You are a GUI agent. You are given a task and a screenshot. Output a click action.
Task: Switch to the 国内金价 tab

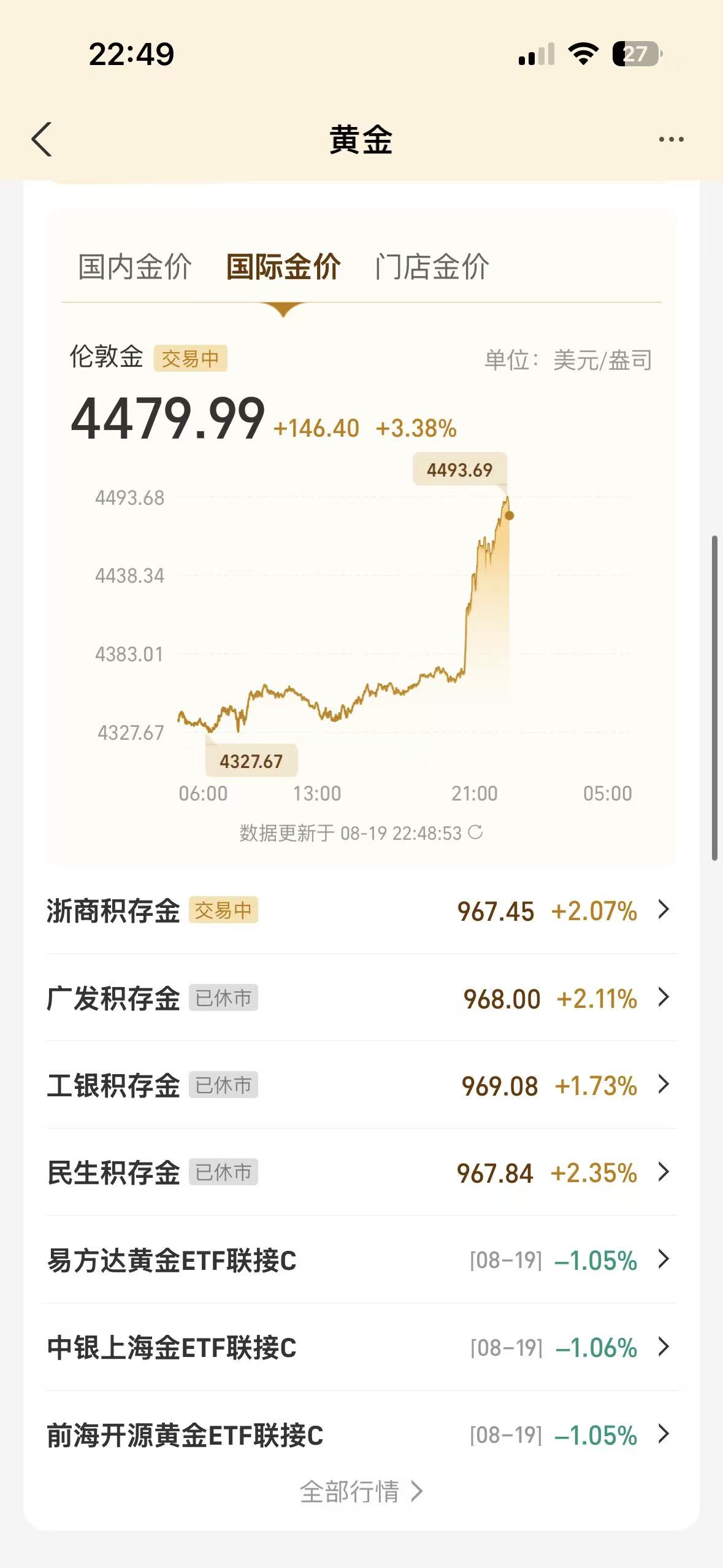[135, 267]
